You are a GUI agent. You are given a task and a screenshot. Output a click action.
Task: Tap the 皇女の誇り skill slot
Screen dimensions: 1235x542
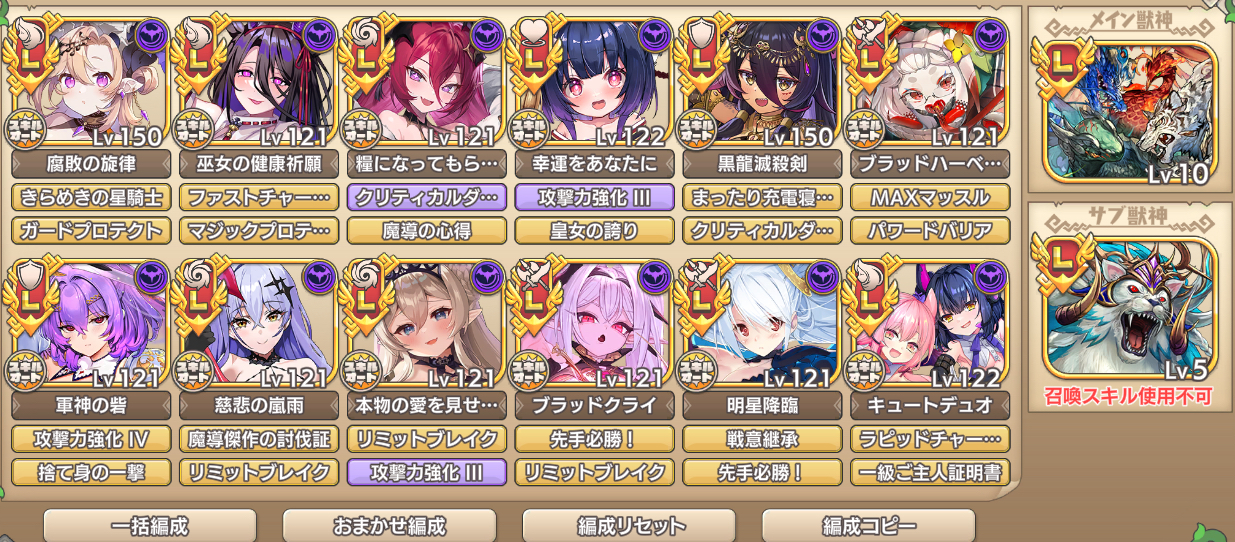point(594,231)
